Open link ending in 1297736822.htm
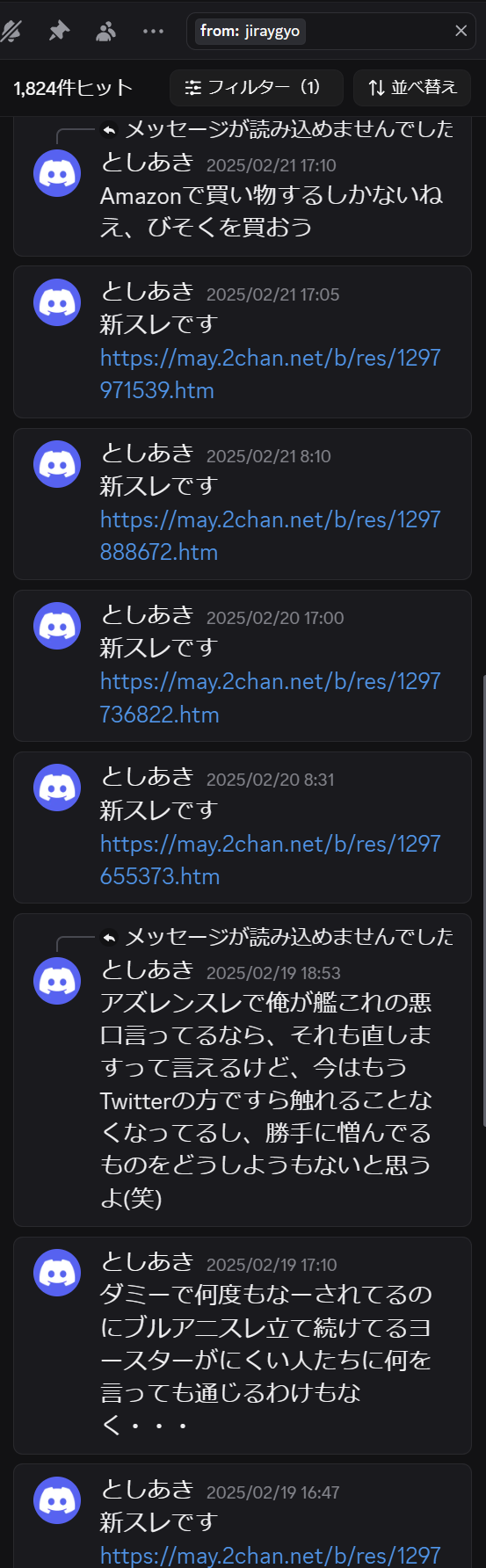This screenshot has height=1568, width=486. [x=270, y=698]
